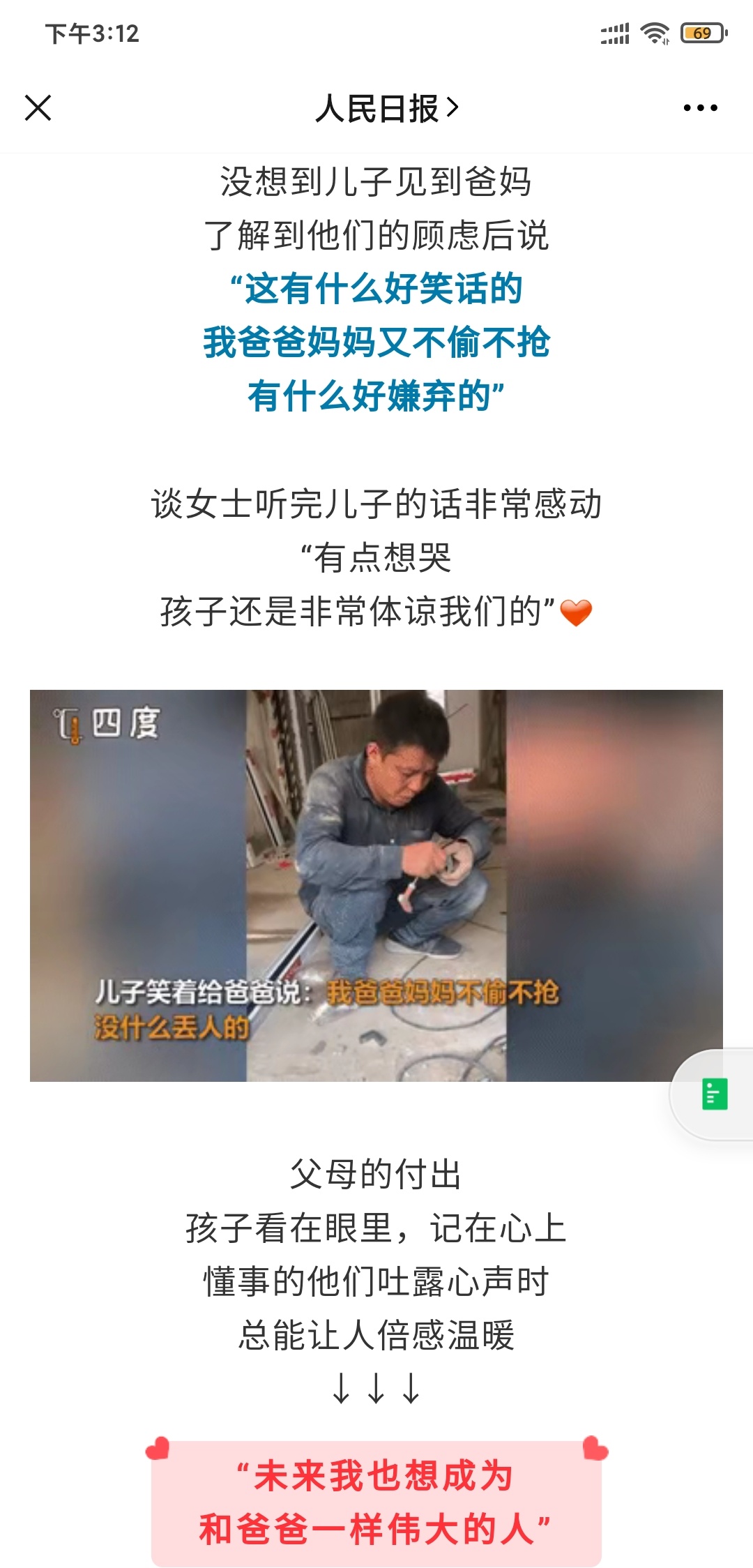Close the article page
Image resolution: width=753 pixels, height=1568 pixels.
38,108
